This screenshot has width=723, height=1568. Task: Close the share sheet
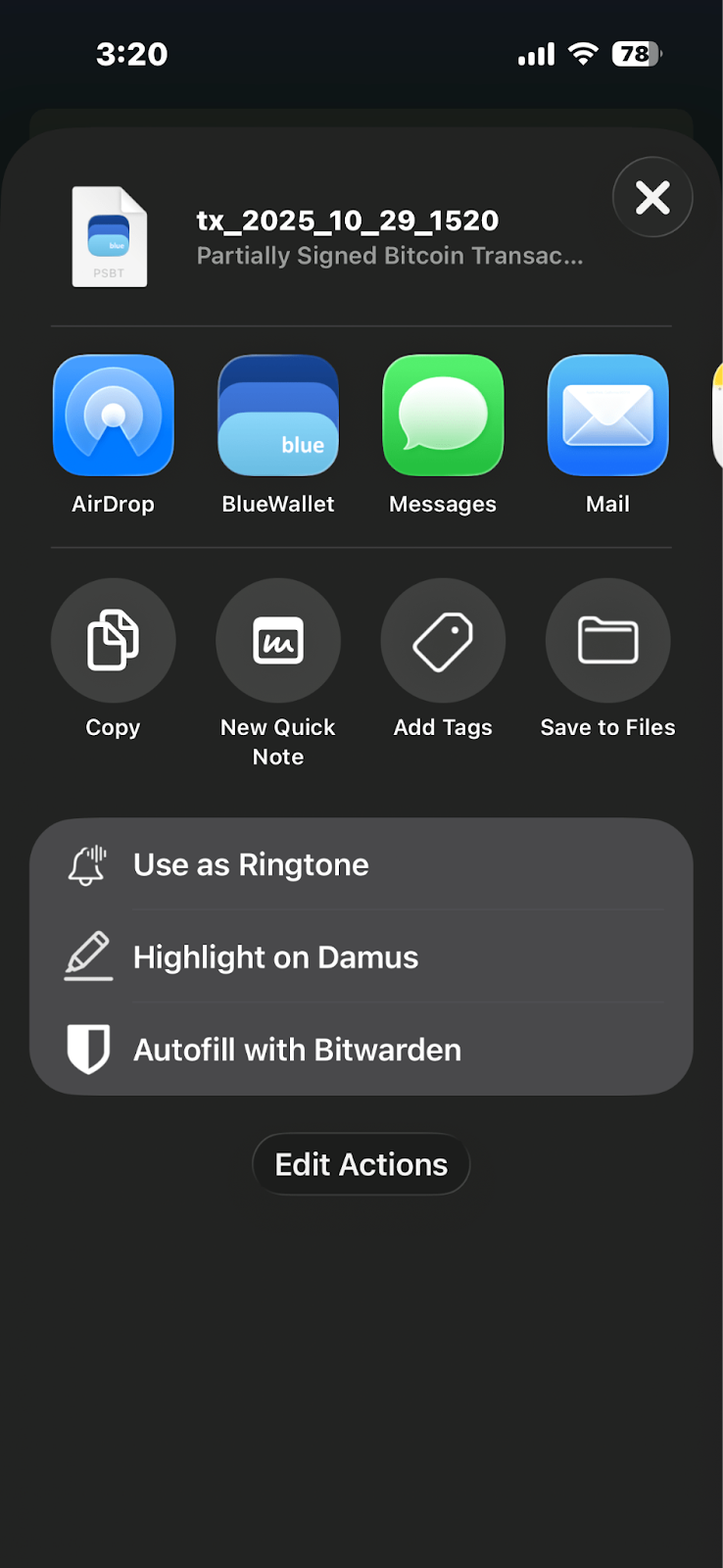[x=652, y=197]
